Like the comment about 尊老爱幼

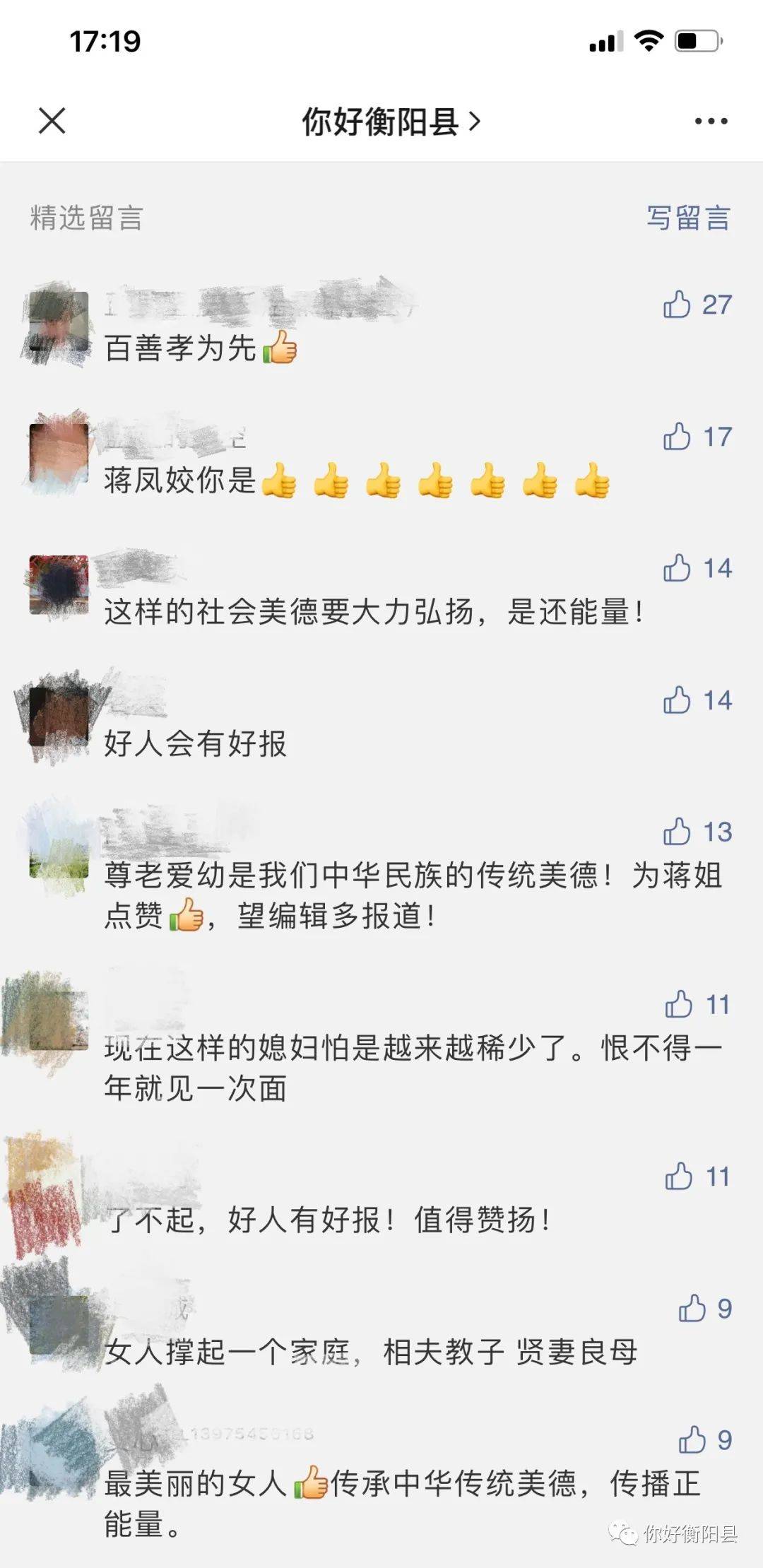(x=677, y=832)
